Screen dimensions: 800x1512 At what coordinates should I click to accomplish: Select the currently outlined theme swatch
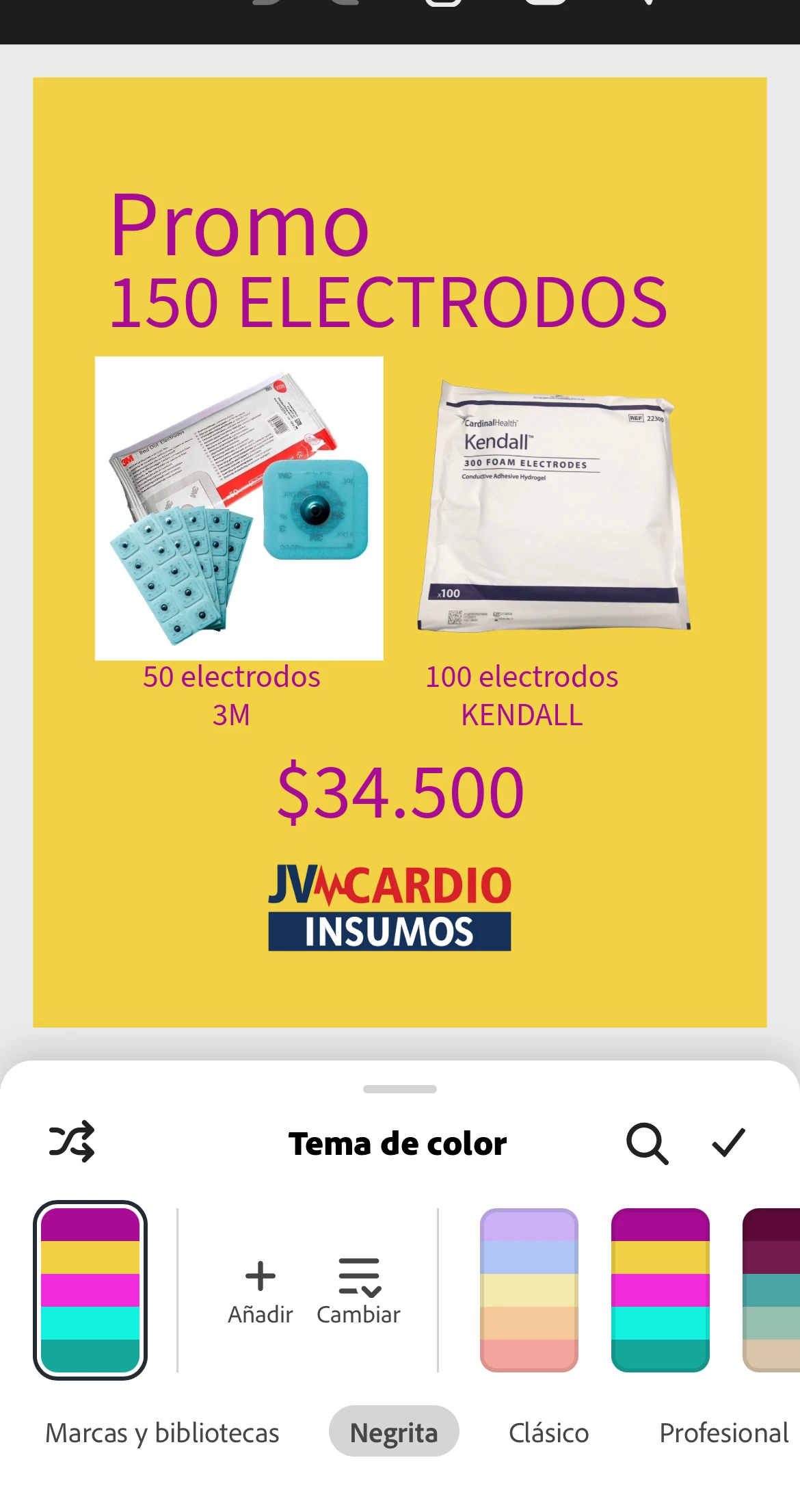pos(90,1290)
